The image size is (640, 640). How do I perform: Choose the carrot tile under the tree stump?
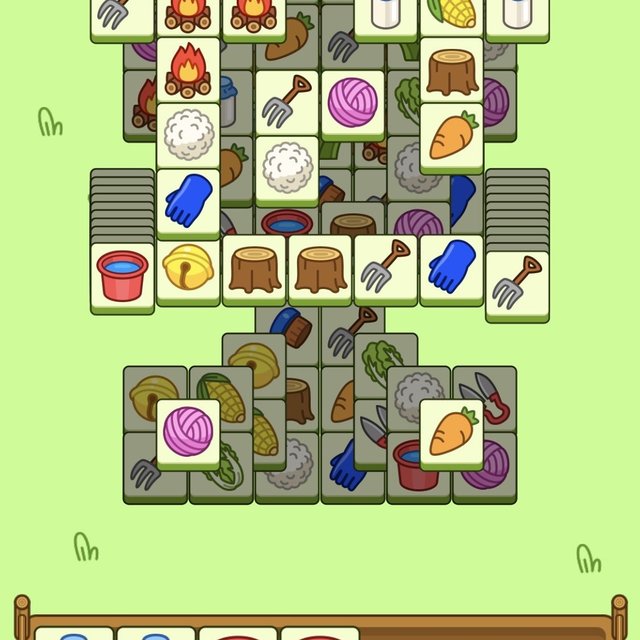pyautogui.click(x=451, y=138)
